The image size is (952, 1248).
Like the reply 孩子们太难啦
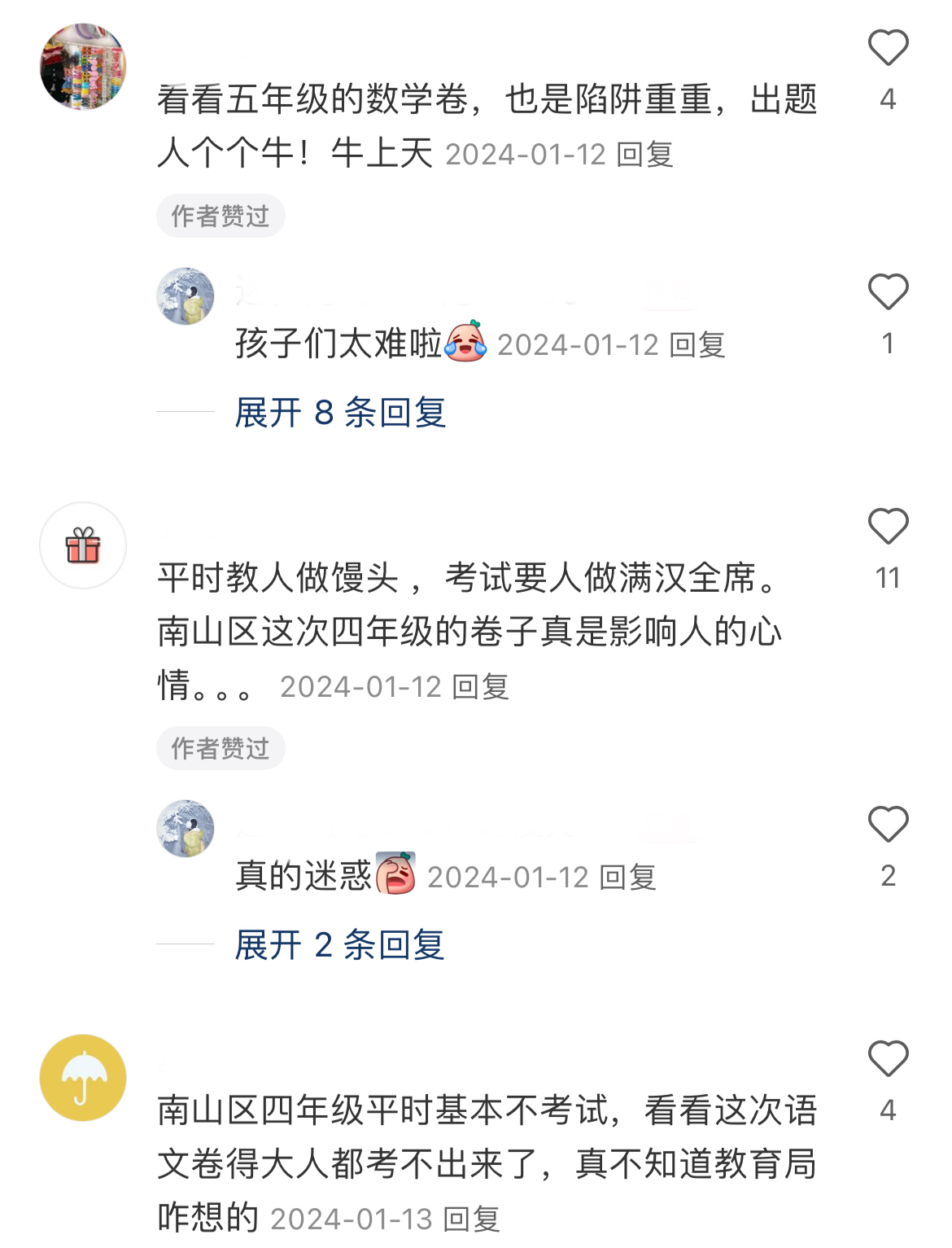click(x=888, y=292)
